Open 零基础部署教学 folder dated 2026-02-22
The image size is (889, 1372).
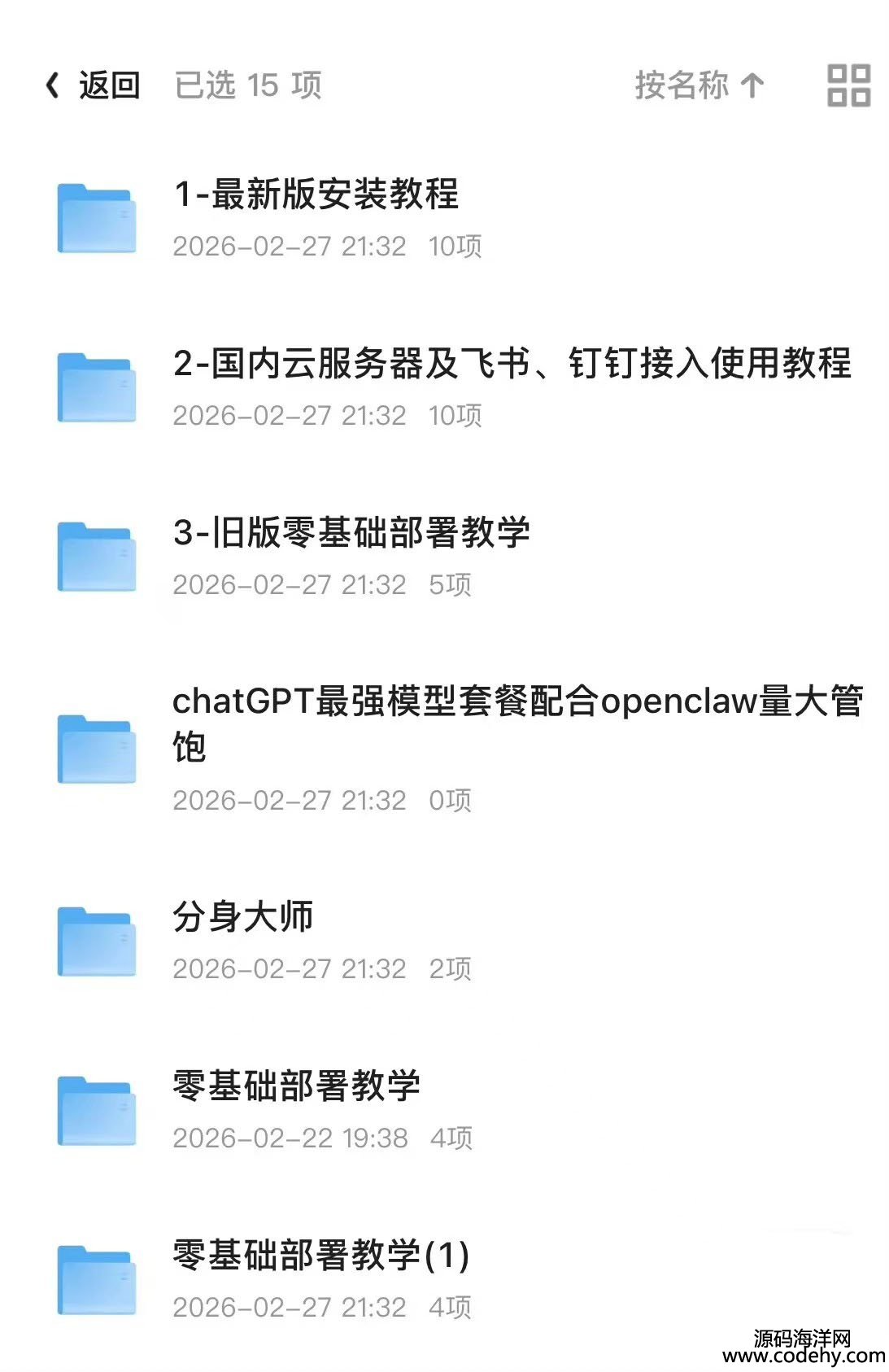point(296,1086)
